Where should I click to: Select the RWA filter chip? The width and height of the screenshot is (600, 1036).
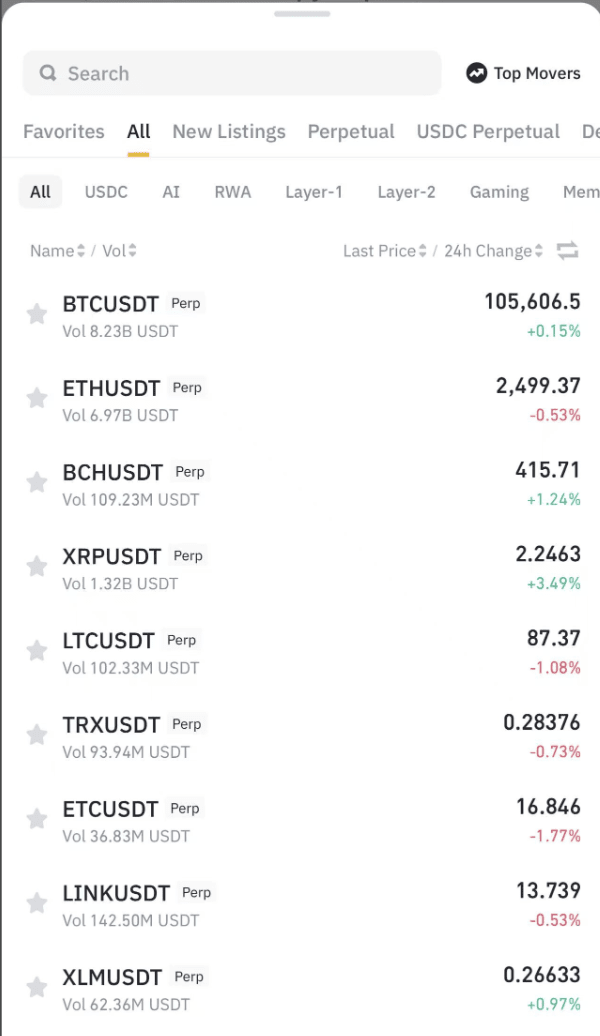232,192
